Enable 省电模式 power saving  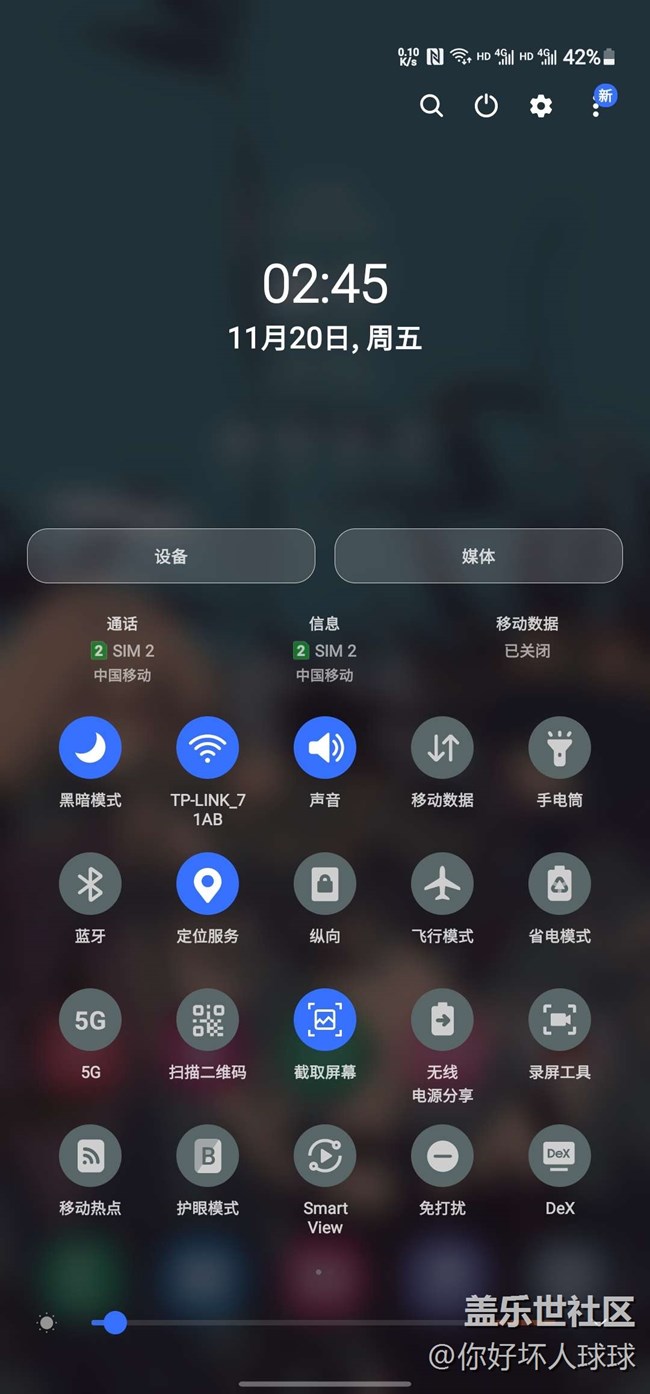559,884
